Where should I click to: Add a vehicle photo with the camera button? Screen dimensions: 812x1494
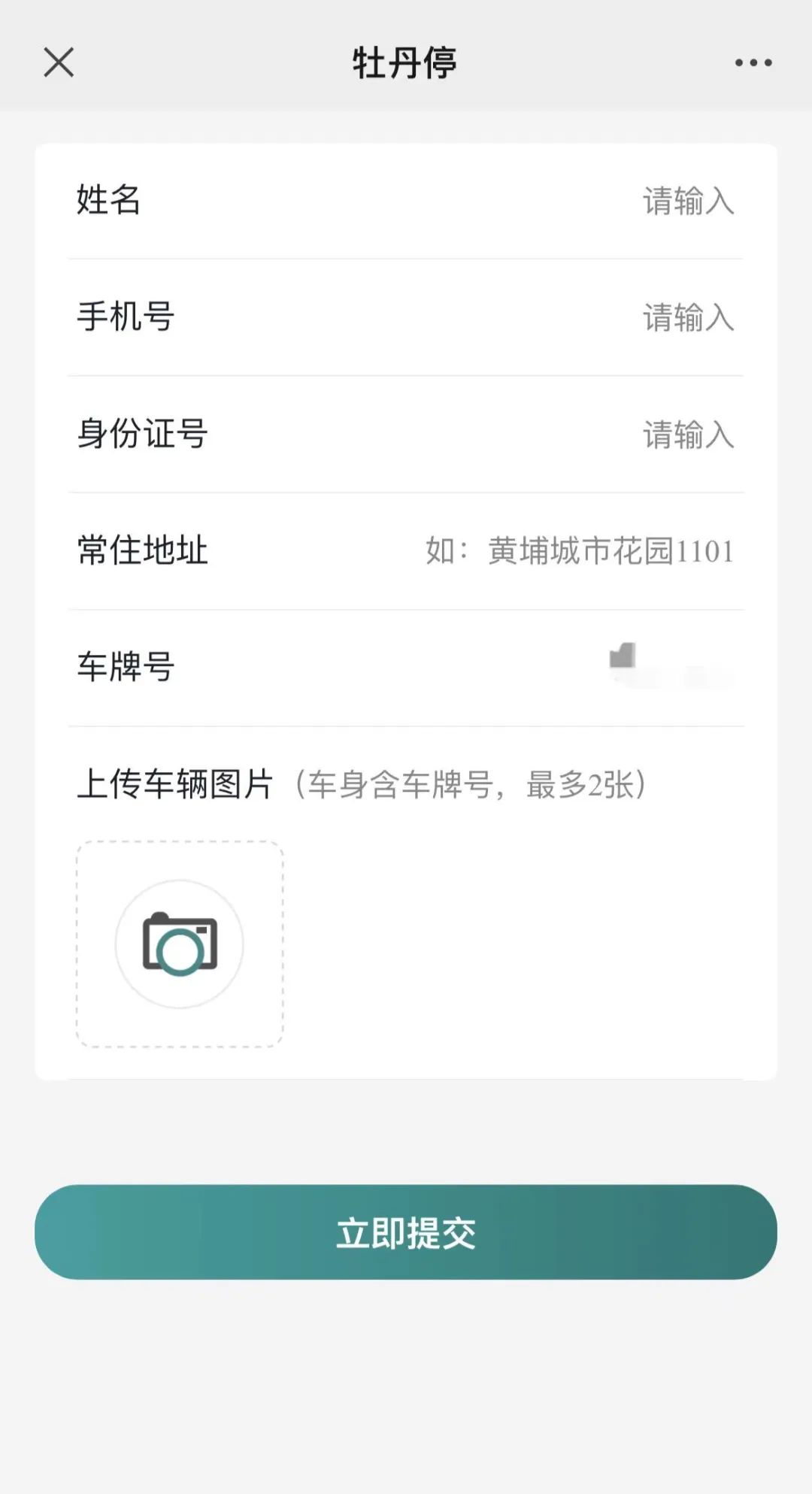click(180, 944)
